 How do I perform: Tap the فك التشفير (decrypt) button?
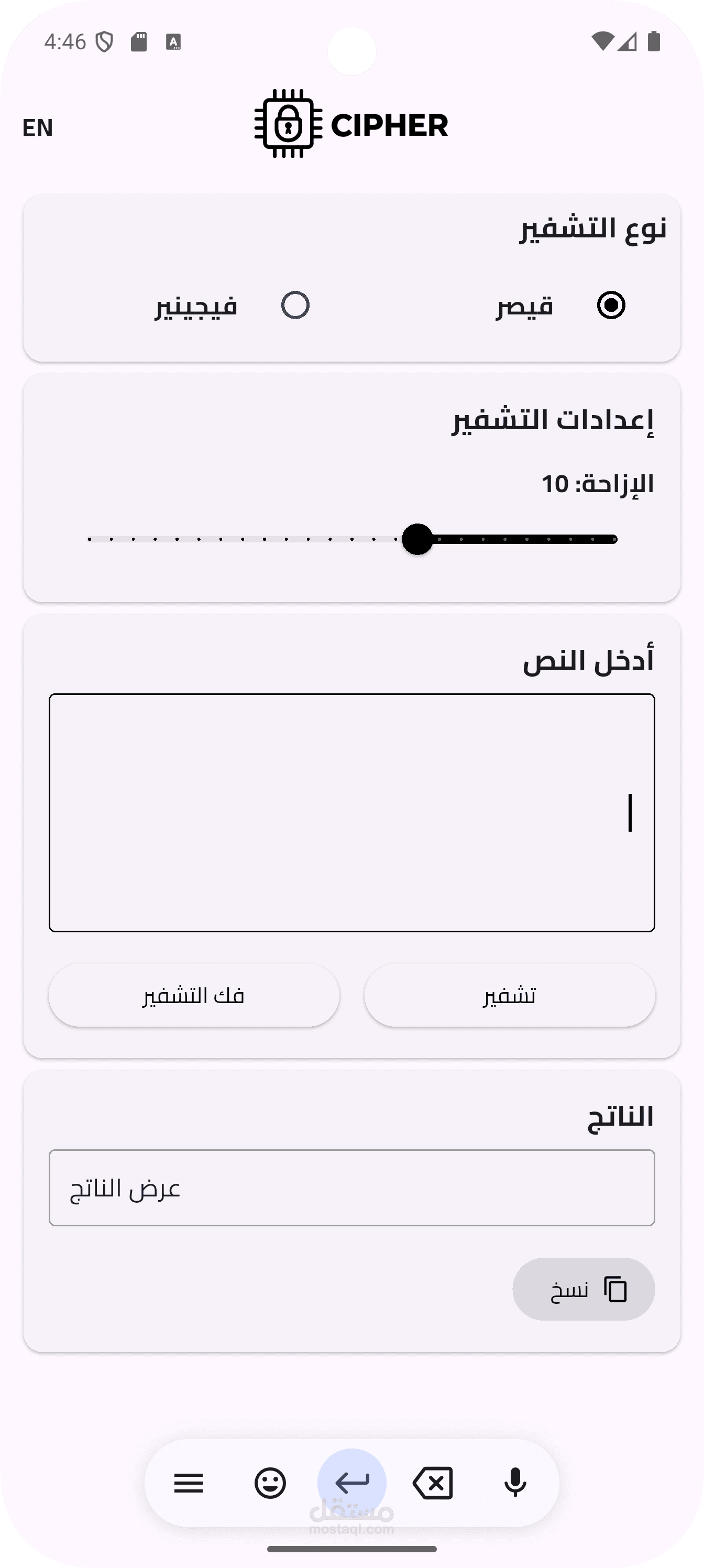[x=193, y=995]
